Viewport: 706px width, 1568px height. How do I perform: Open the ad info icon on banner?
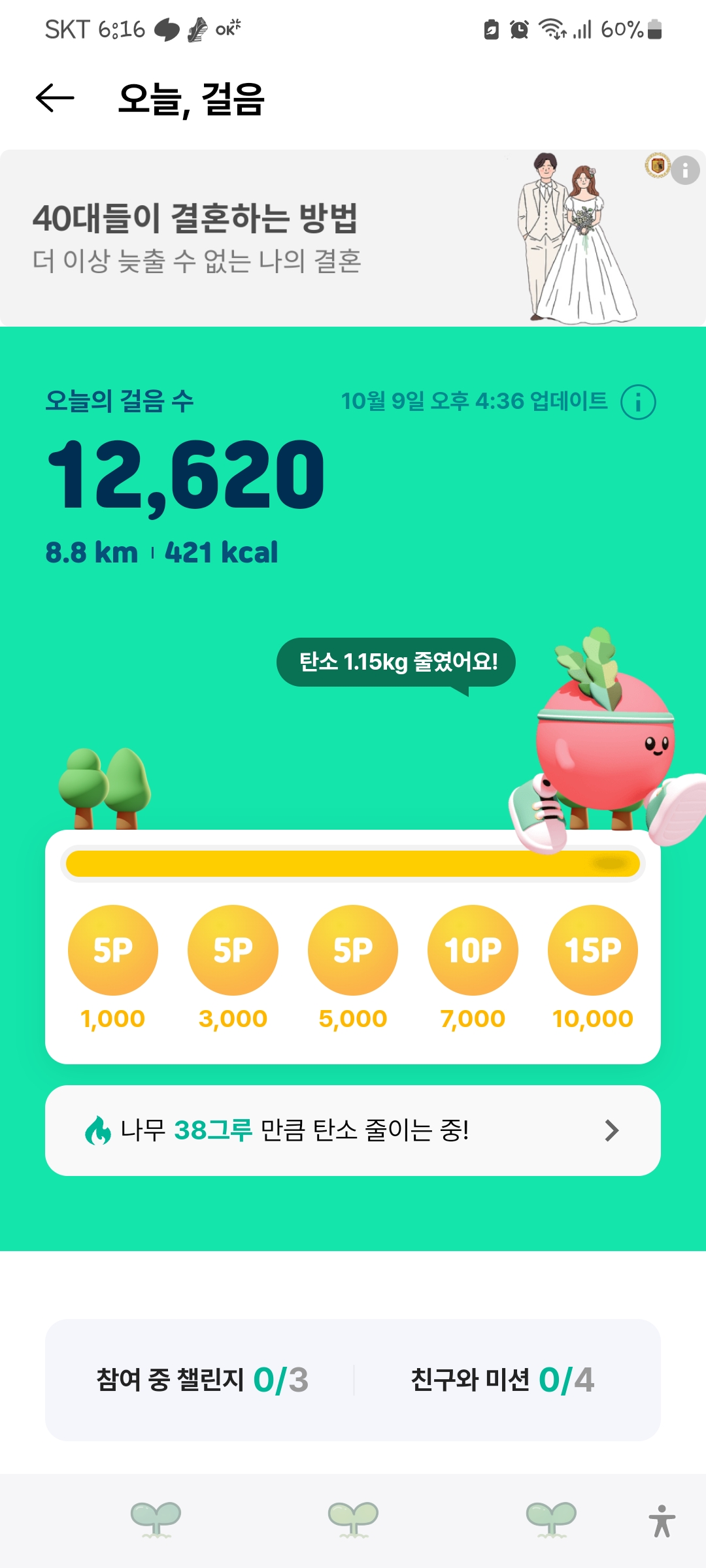685,171
